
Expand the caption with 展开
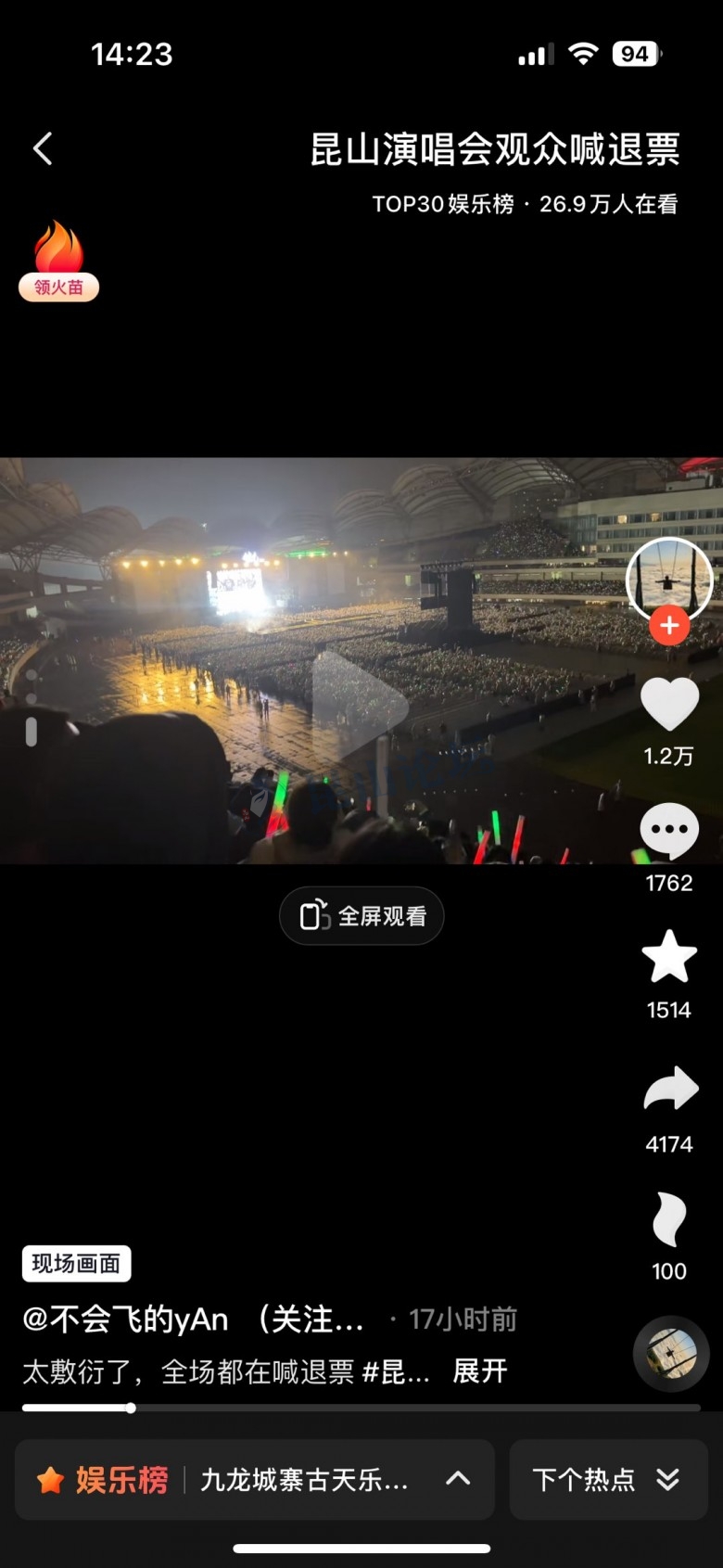(479, 1371)
